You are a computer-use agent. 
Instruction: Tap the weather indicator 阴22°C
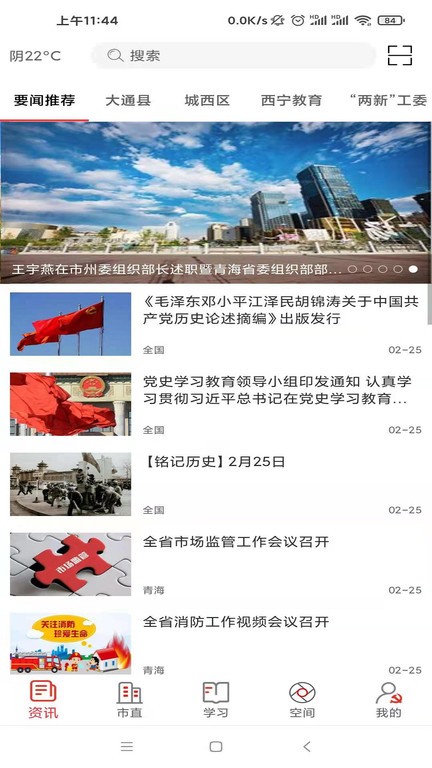[35, 56]
